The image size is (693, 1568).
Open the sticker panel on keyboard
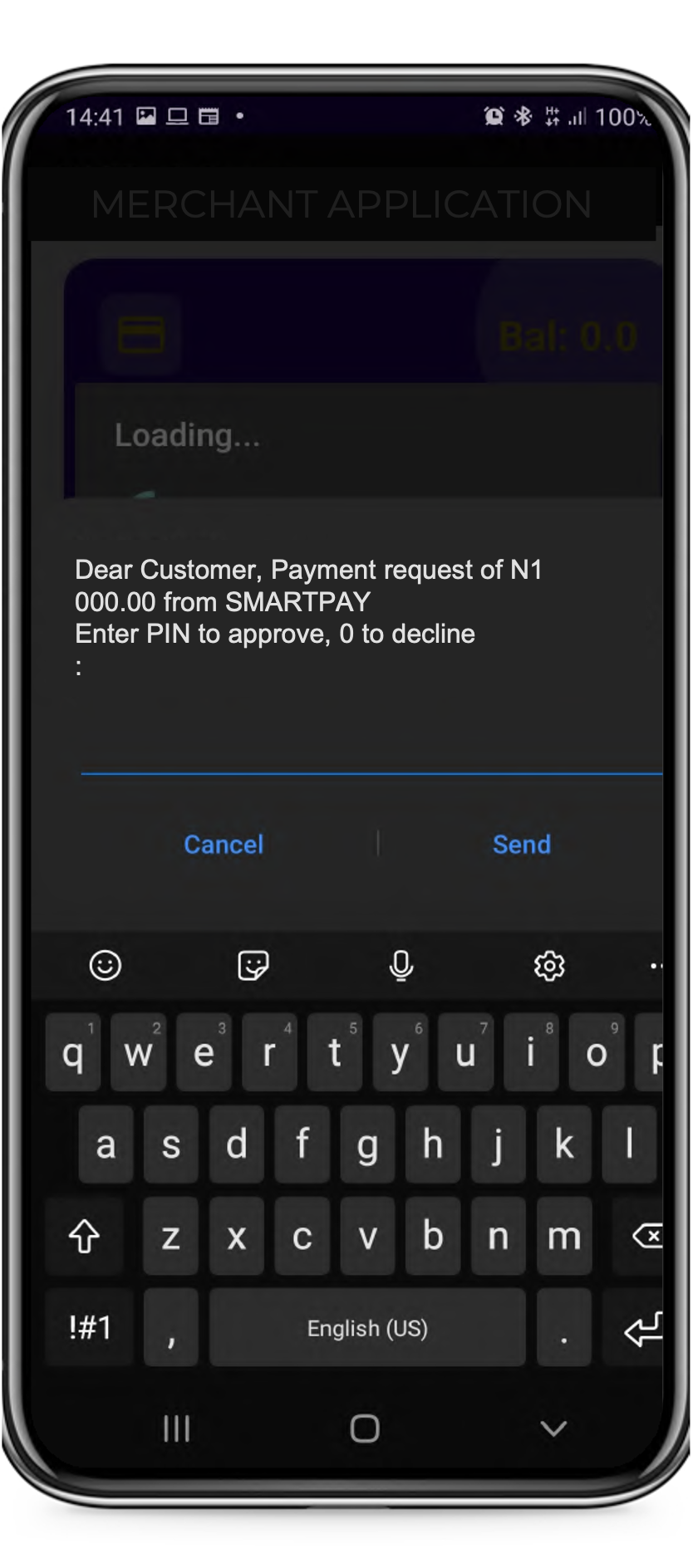pyautogui.click(x=253, y=965)
